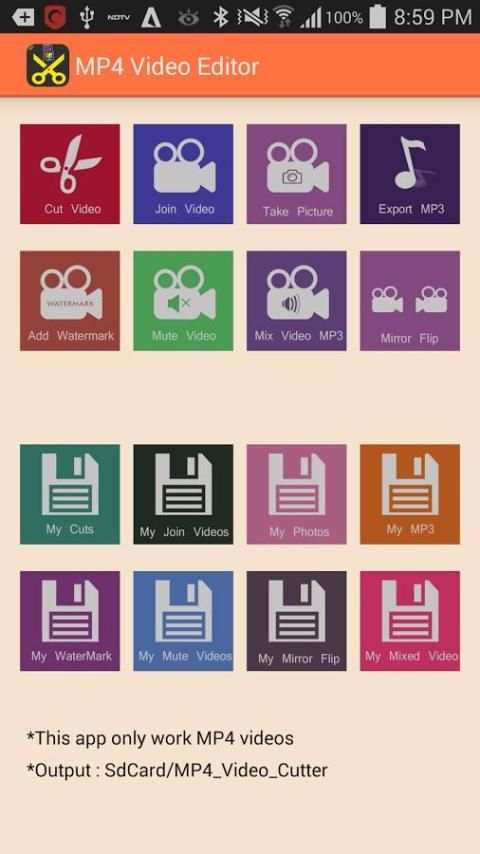Choose Add Watermark
The image size is (480, 854).
pos(70,301)
